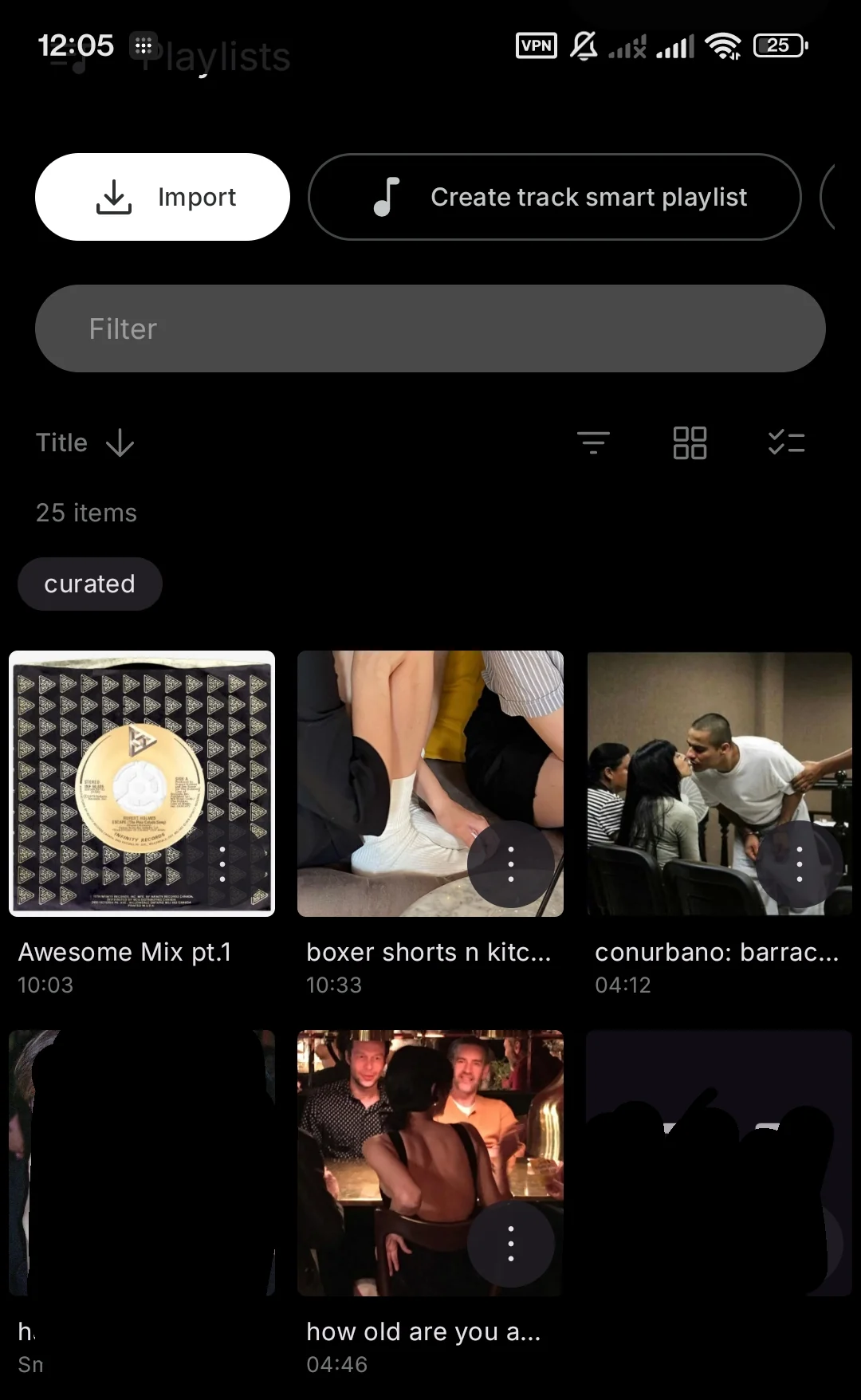Create a track smart playlist

[x=555, y=197]
